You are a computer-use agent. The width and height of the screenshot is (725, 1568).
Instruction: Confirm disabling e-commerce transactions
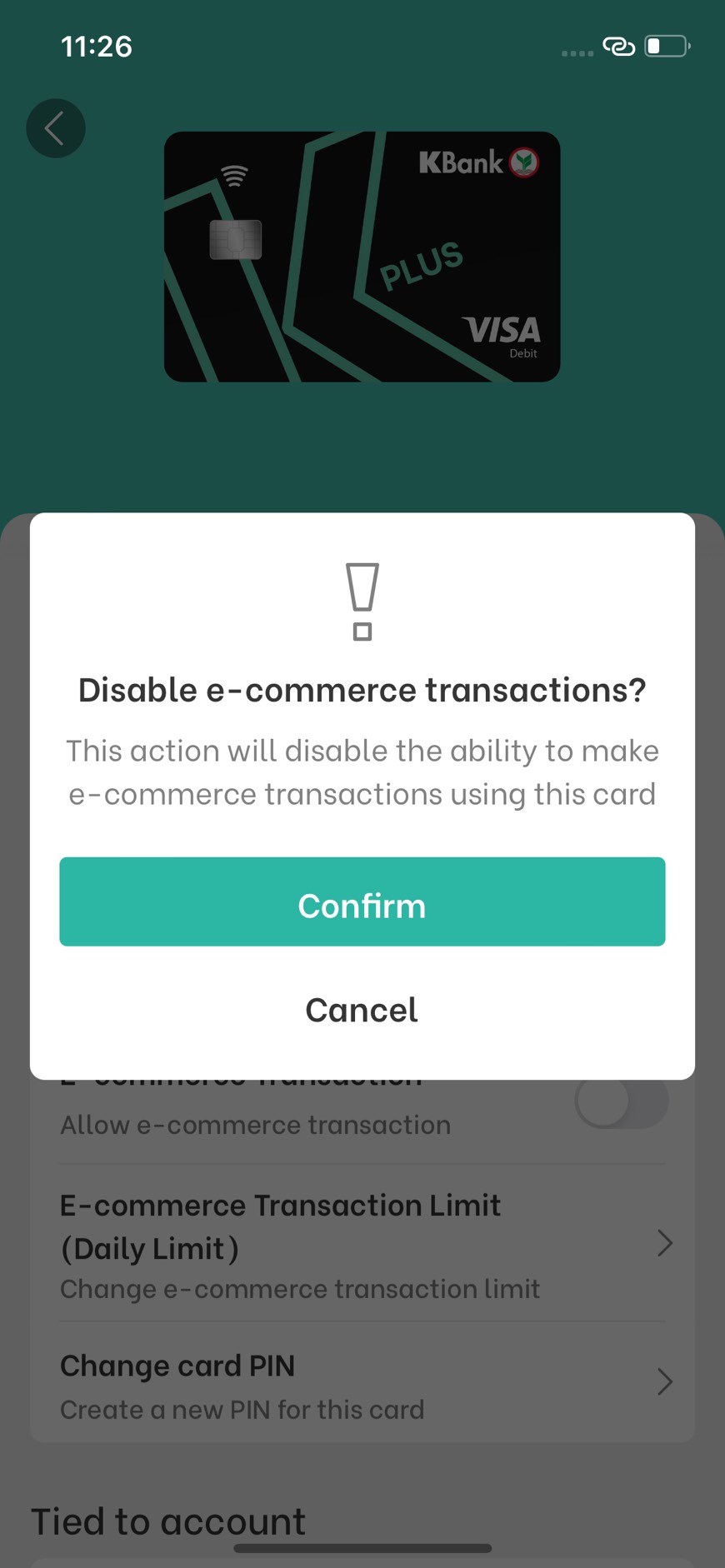click(362, 901)
